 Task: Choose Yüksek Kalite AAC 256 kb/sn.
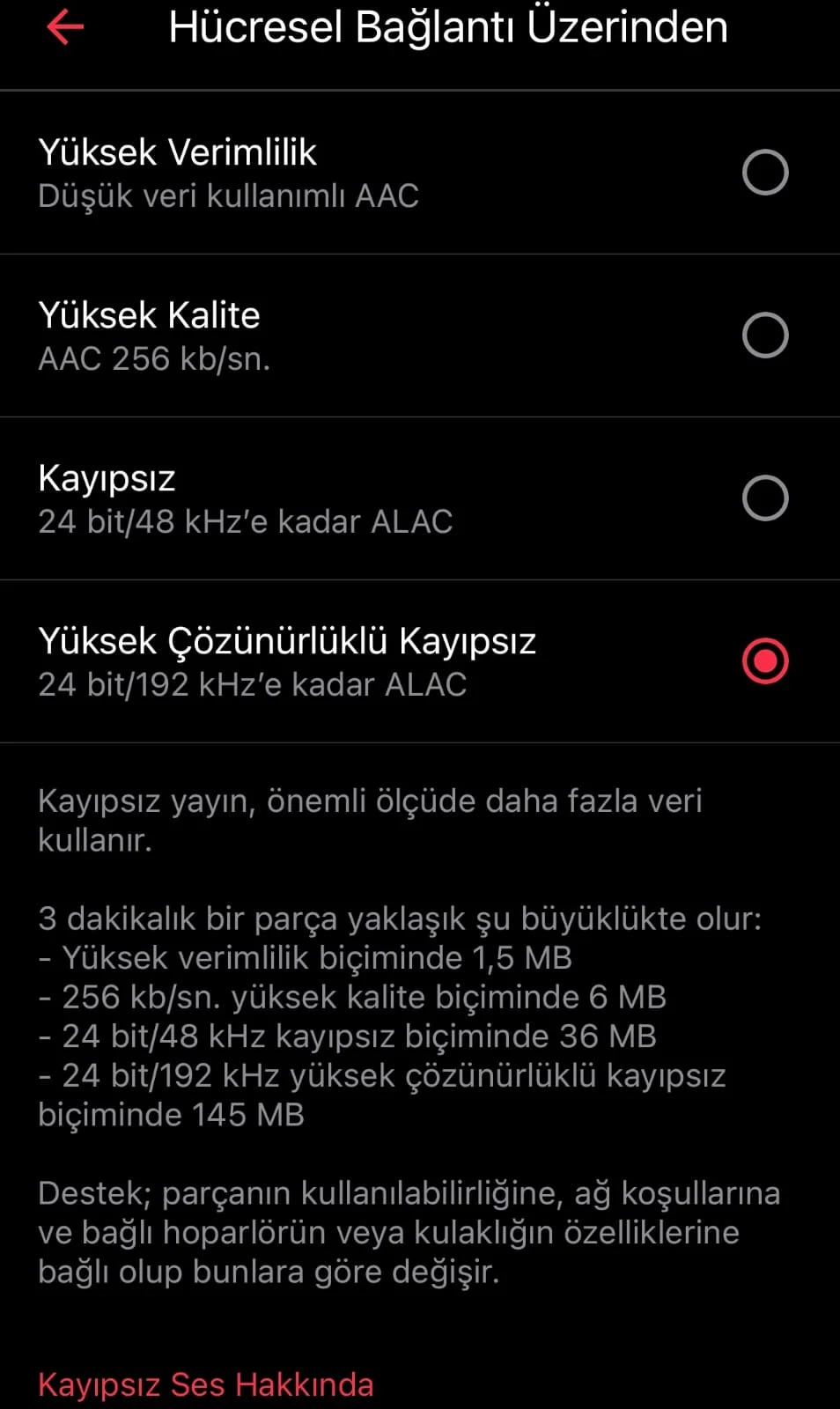764,336
